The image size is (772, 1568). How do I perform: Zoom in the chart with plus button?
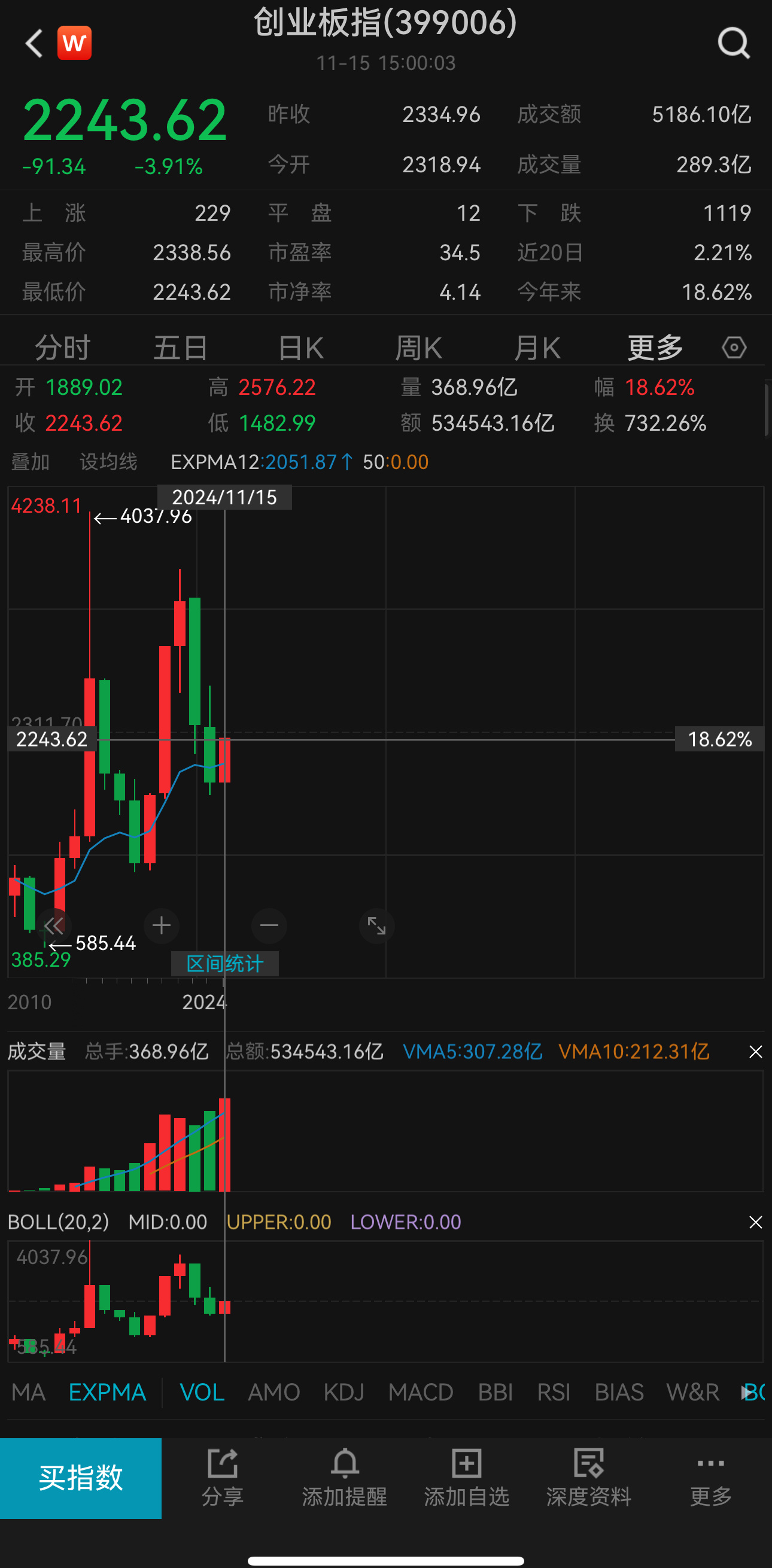[162, 926]
